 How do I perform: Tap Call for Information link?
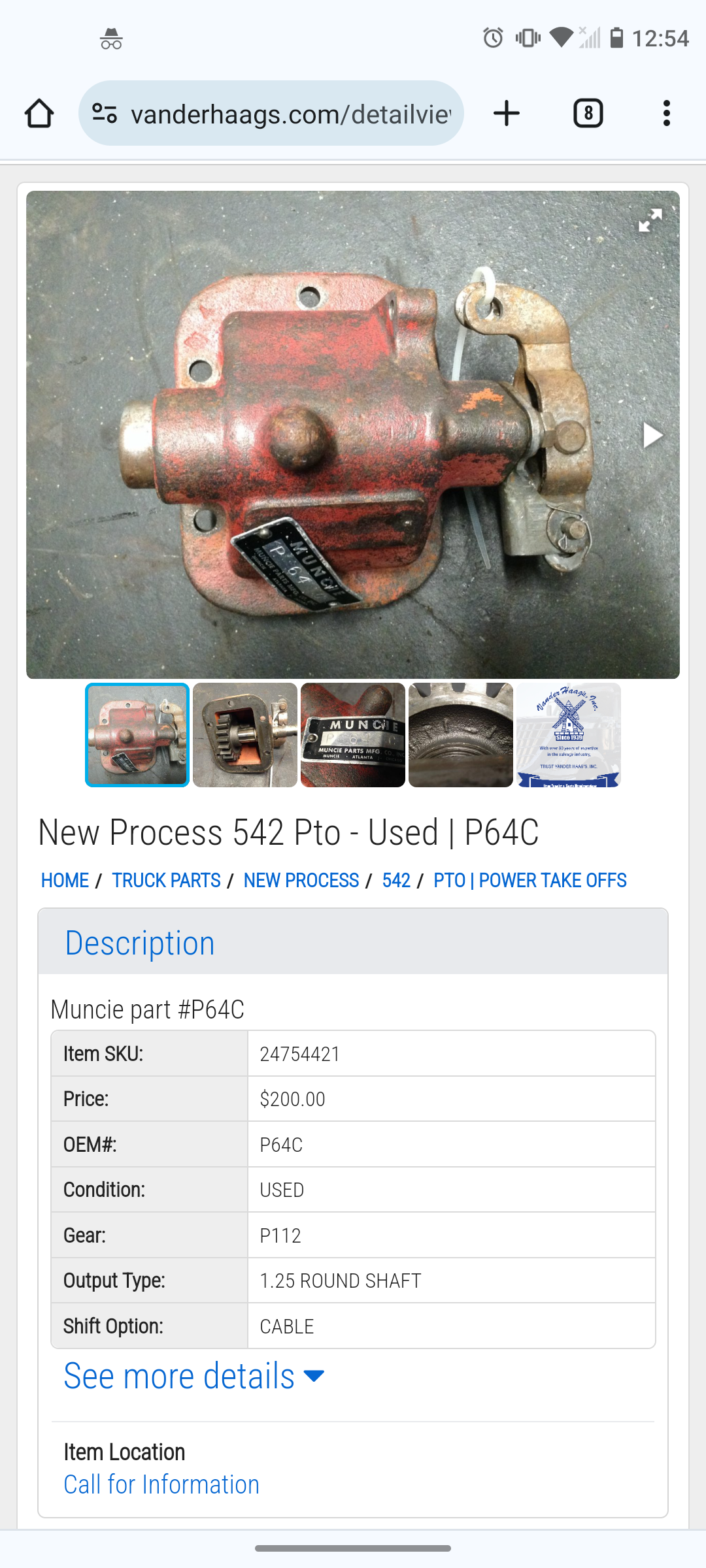coord(161,1484)
